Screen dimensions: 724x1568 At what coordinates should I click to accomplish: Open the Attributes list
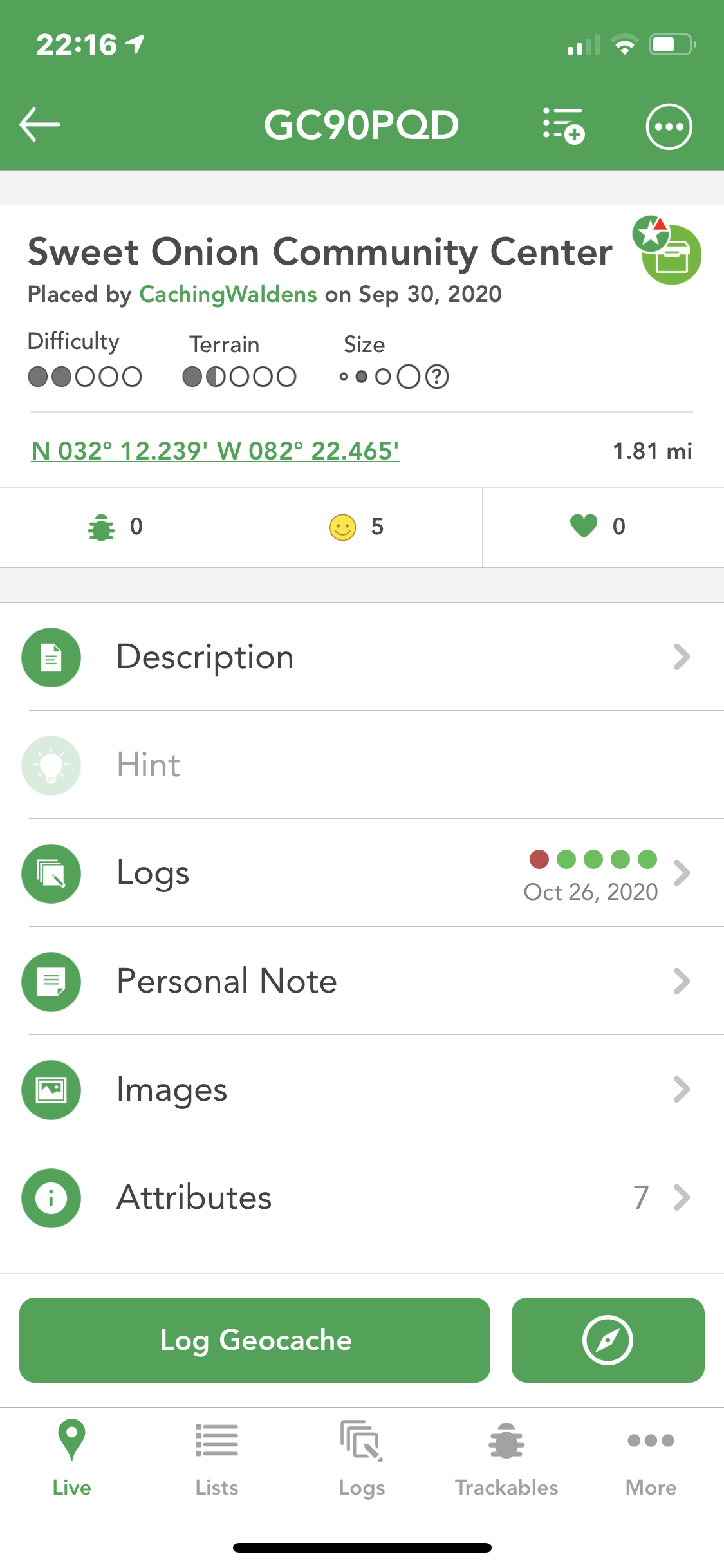362,1198
